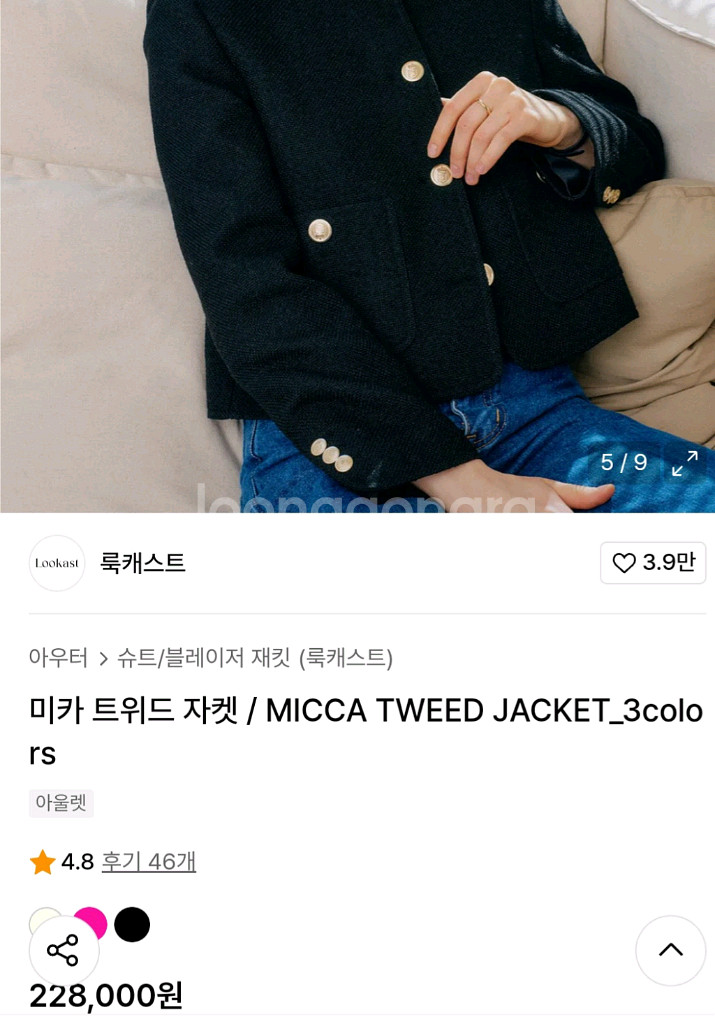View the 후기 46개 reviews
Viewport: 715px width, 1024px height.
pos(148,861)
